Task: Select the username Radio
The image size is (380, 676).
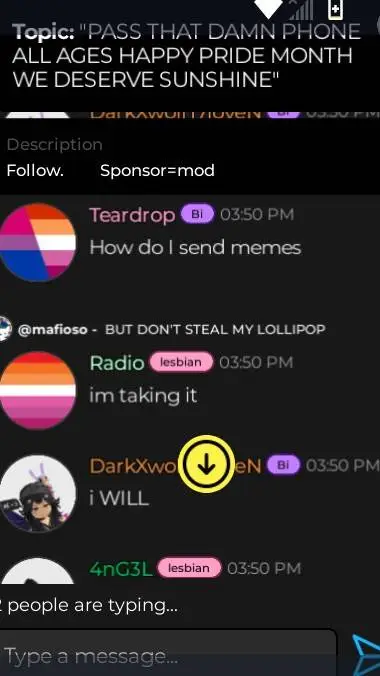Action: coord(117,363)
